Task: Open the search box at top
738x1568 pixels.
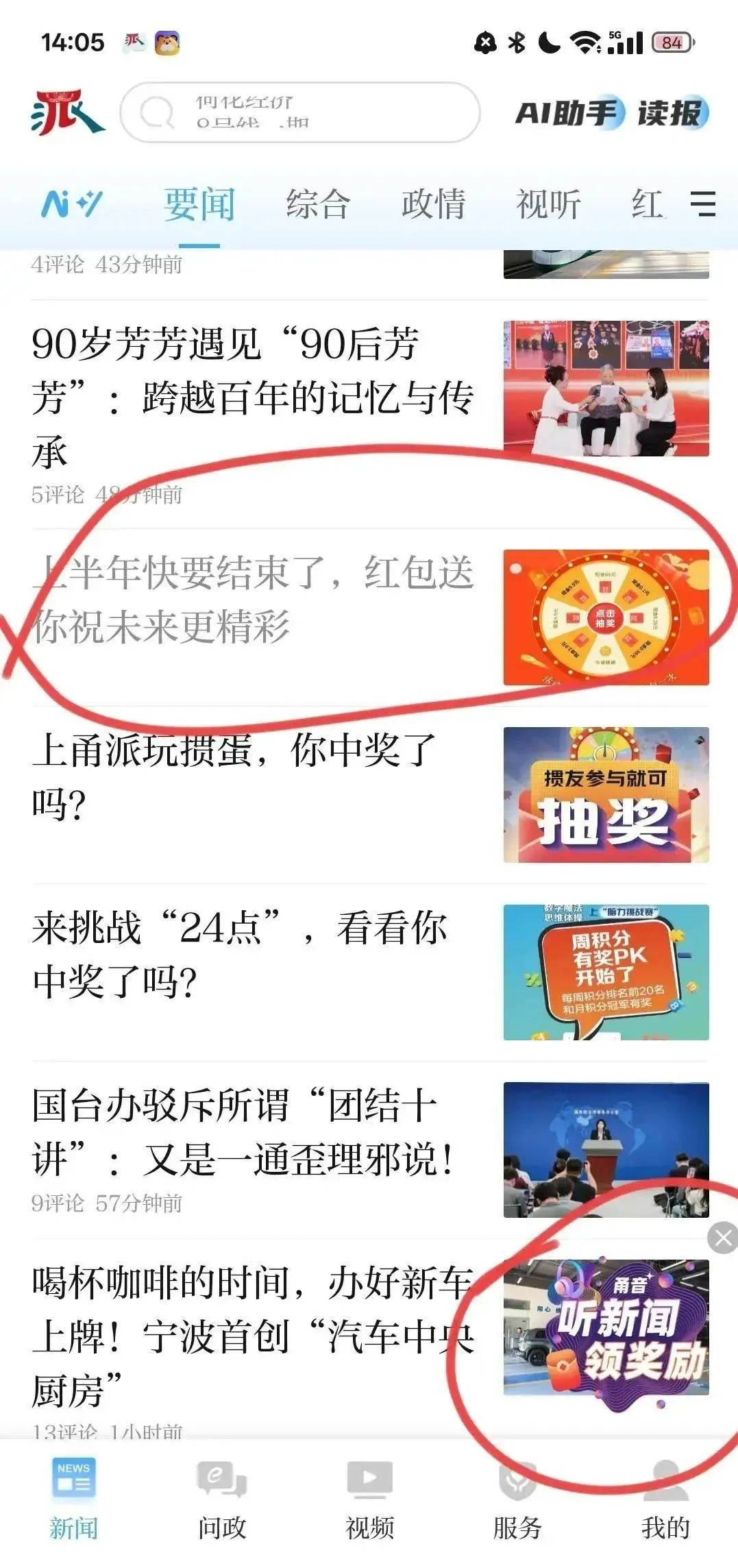Action: pos(299,112)
